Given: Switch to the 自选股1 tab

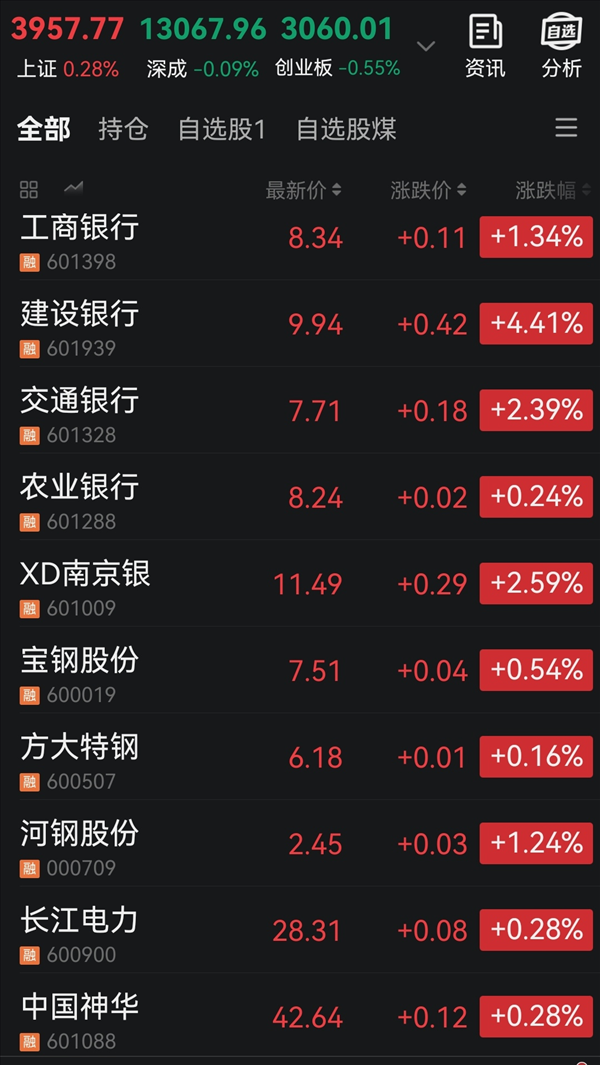Looking at the screenshot, I should [x=222, y=129].
